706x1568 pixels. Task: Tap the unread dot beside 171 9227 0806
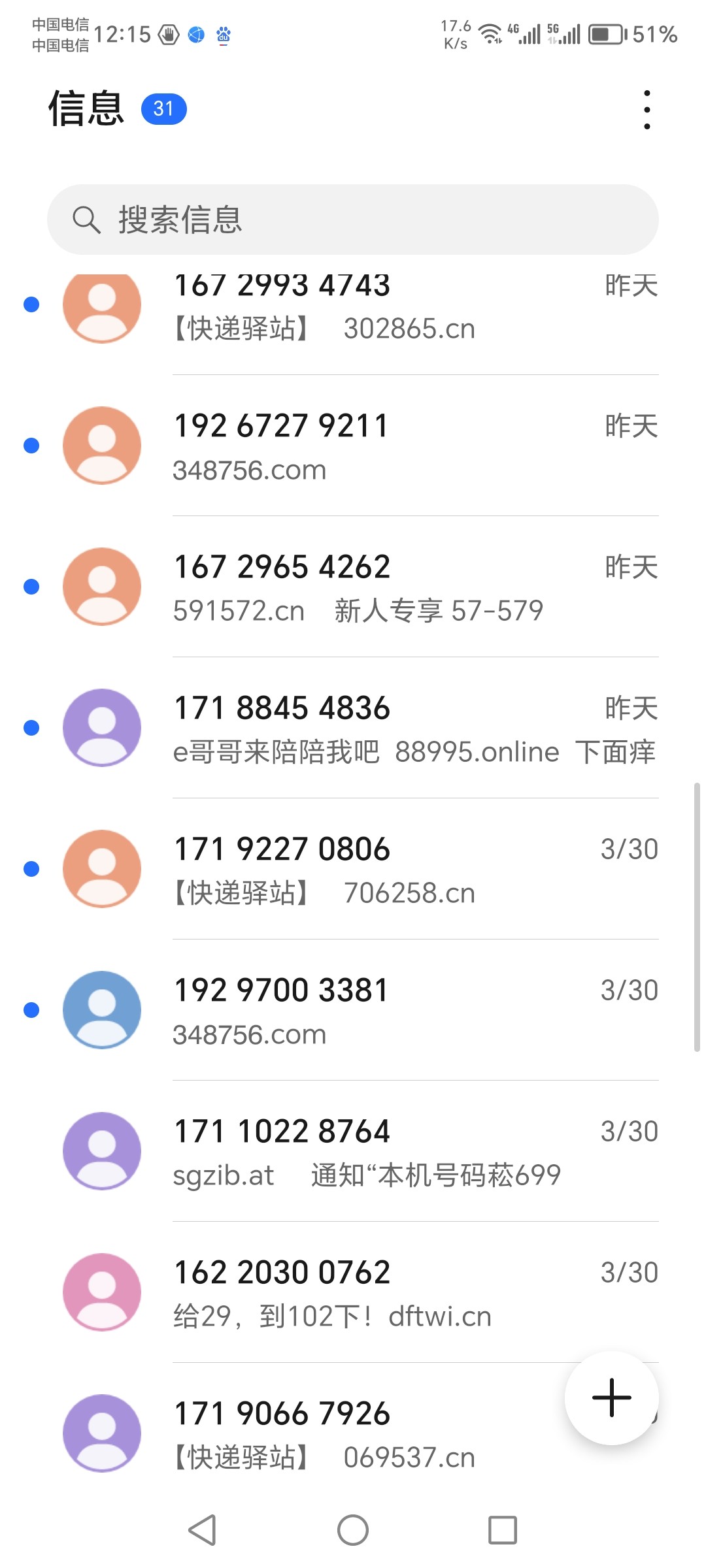(30, 868)
